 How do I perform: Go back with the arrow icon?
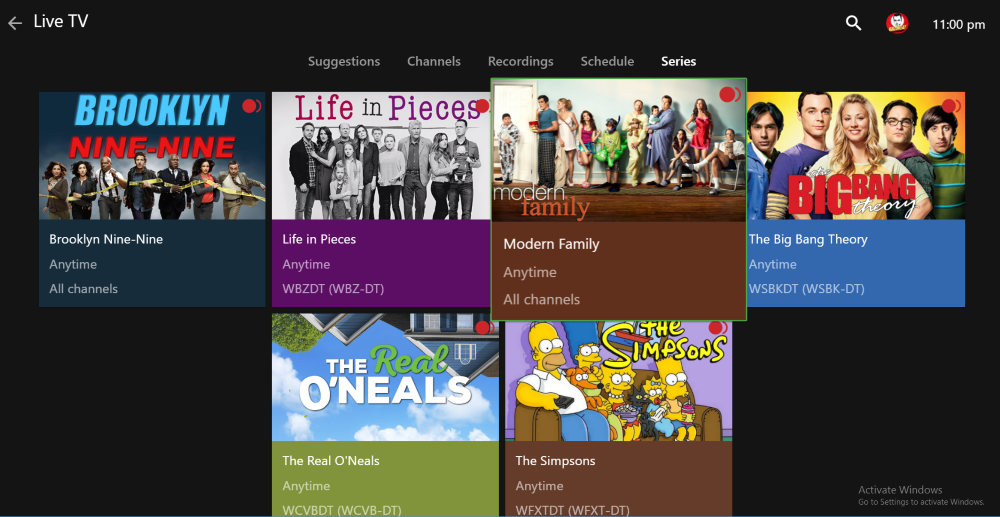[x=15, y=23]
